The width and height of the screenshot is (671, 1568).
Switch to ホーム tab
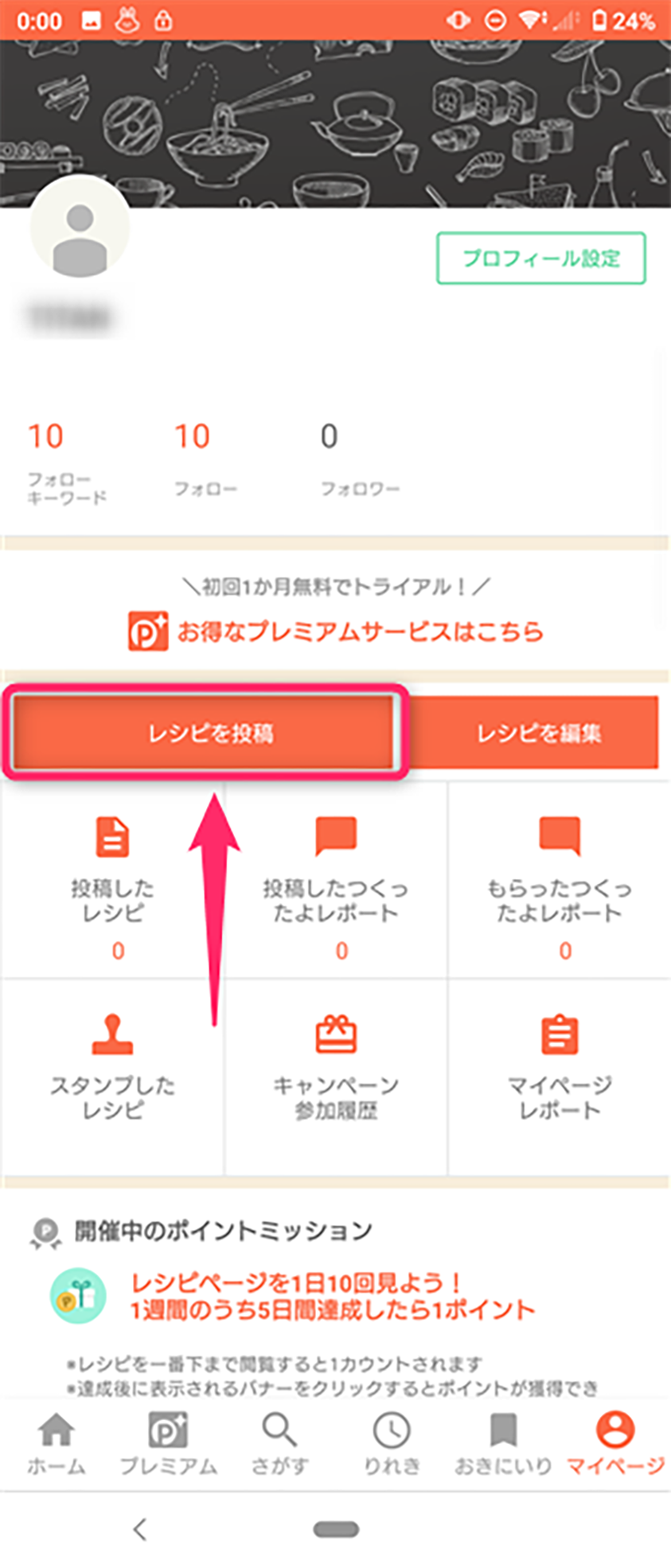coord(56,1444)
